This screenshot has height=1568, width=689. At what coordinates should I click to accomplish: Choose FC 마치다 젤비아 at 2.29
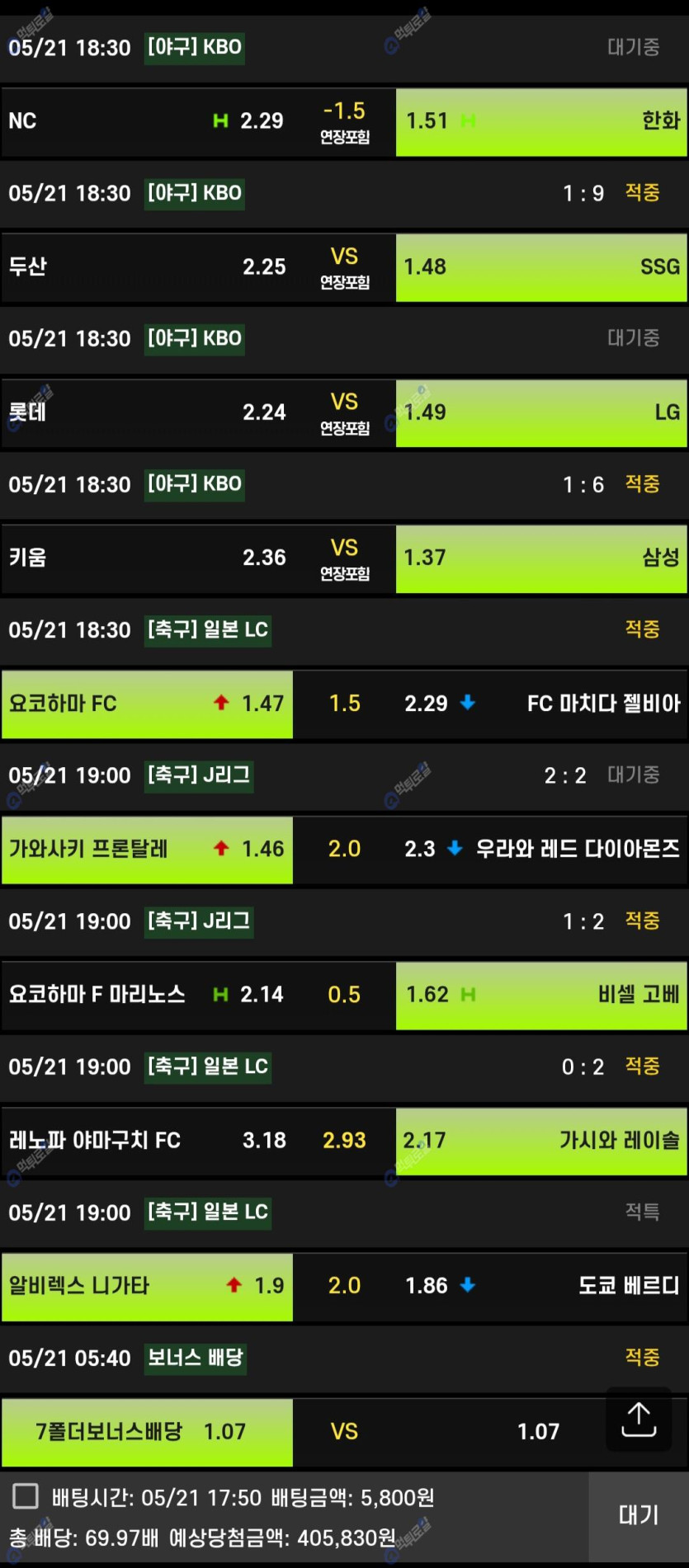click(541, 704)
